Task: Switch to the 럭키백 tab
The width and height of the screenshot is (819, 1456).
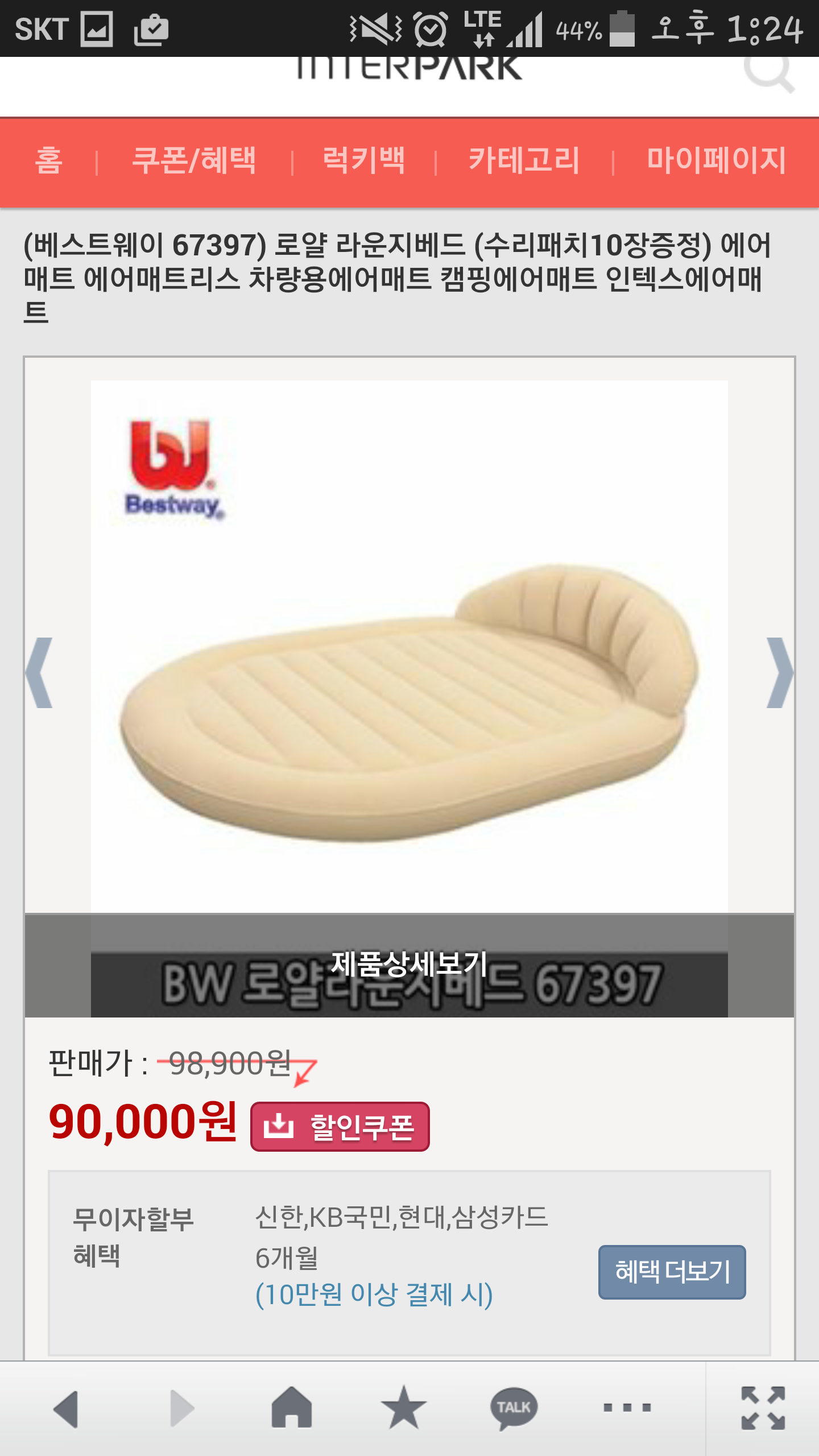Action: 364,160
